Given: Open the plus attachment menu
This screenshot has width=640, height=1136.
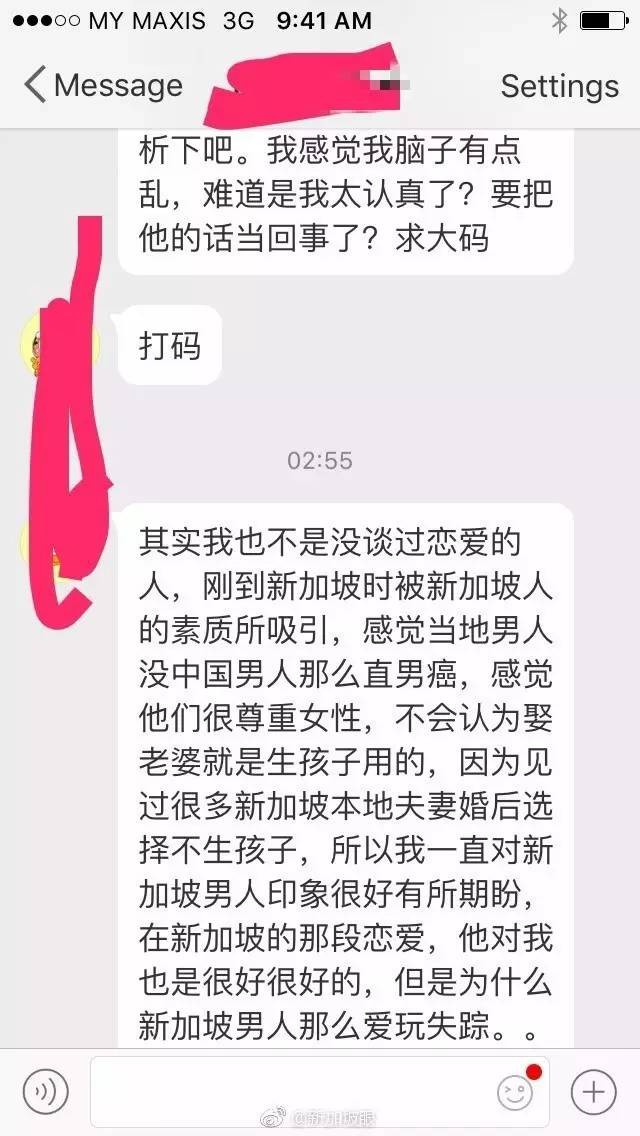Looking at the screenshot, I should coord(594,1090).
